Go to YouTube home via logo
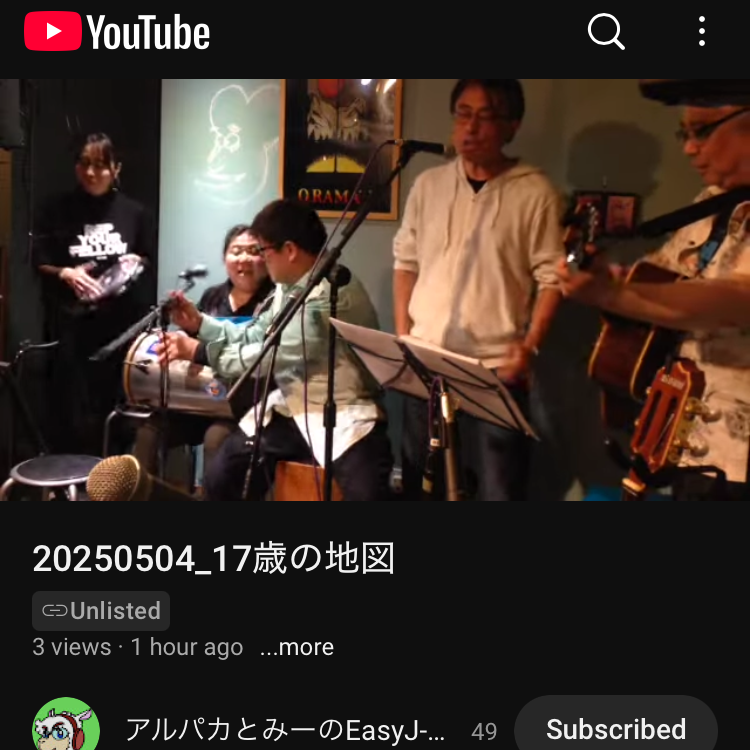 point(117,32)
